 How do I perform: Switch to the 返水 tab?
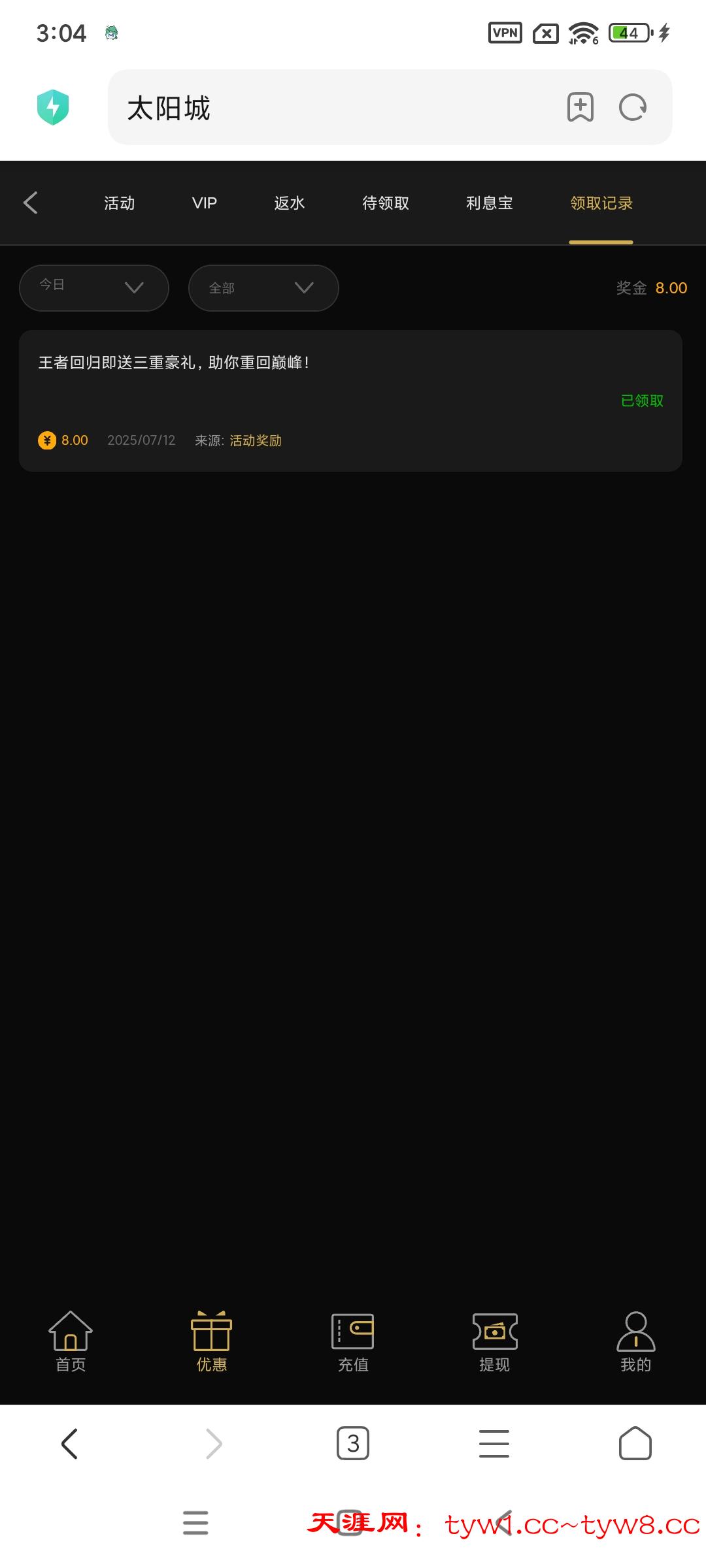pyautogui.click(x=290, y=203)
